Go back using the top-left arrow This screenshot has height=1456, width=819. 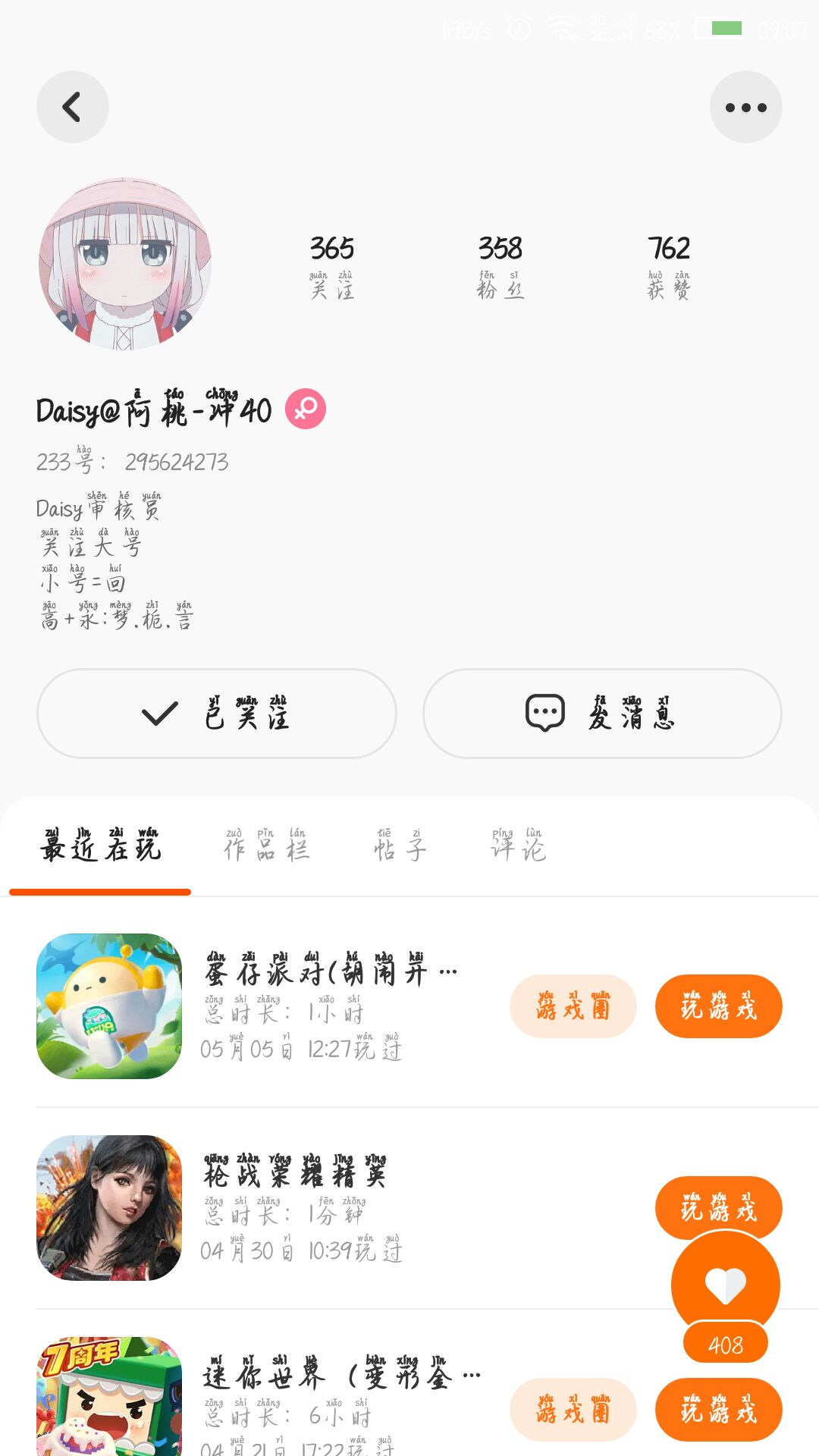point(73,107)
